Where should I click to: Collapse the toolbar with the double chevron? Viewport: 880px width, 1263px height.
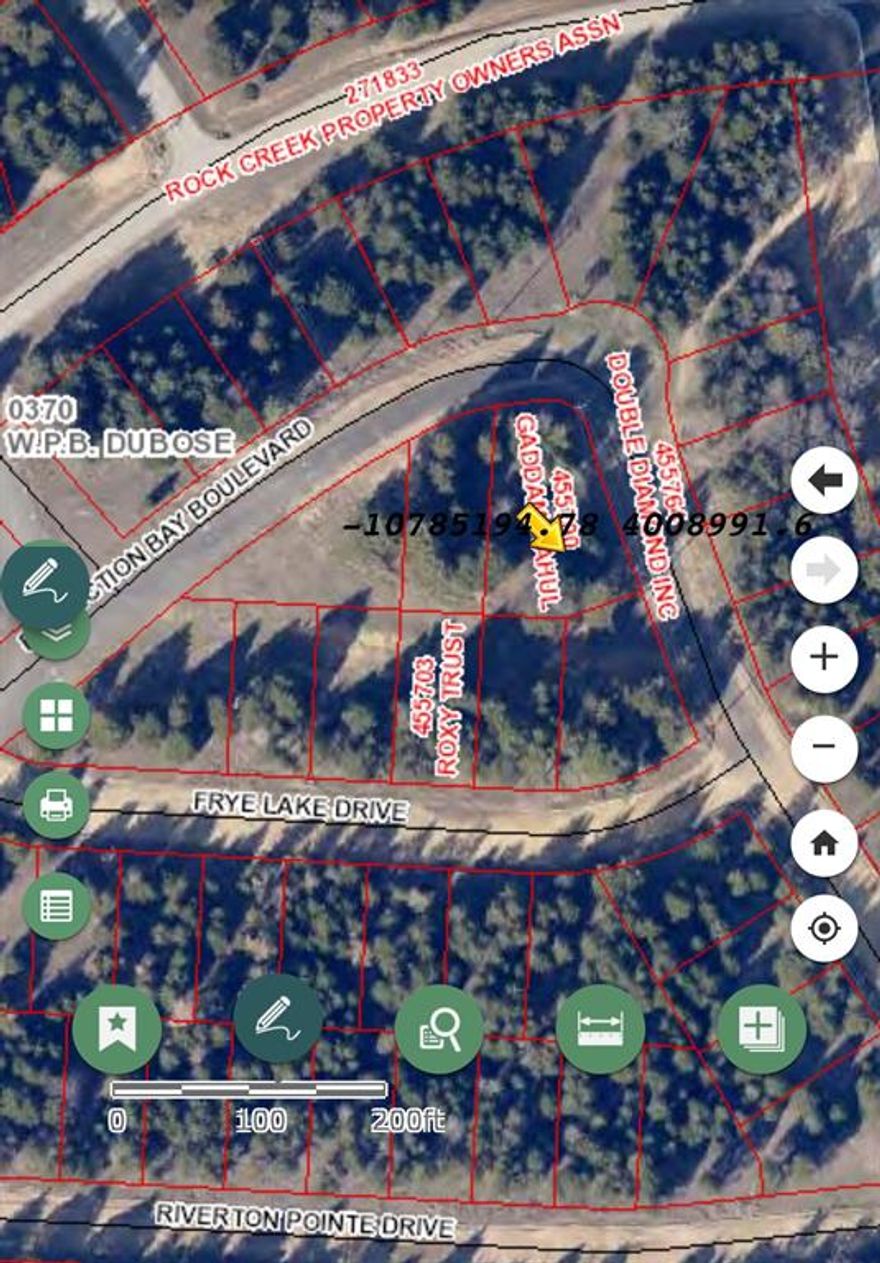point(57,633)
